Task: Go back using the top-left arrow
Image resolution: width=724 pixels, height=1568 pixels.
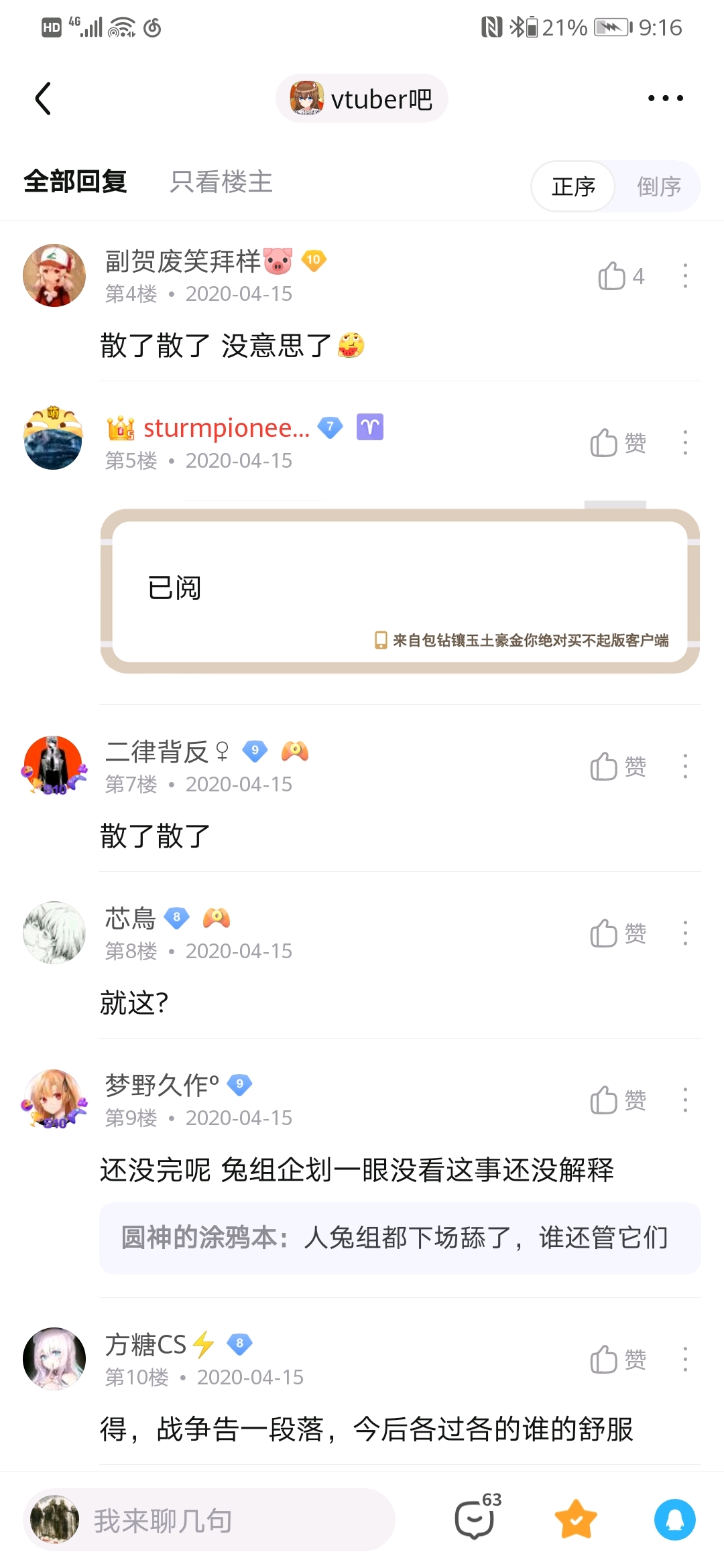Action: coord(43,99)
